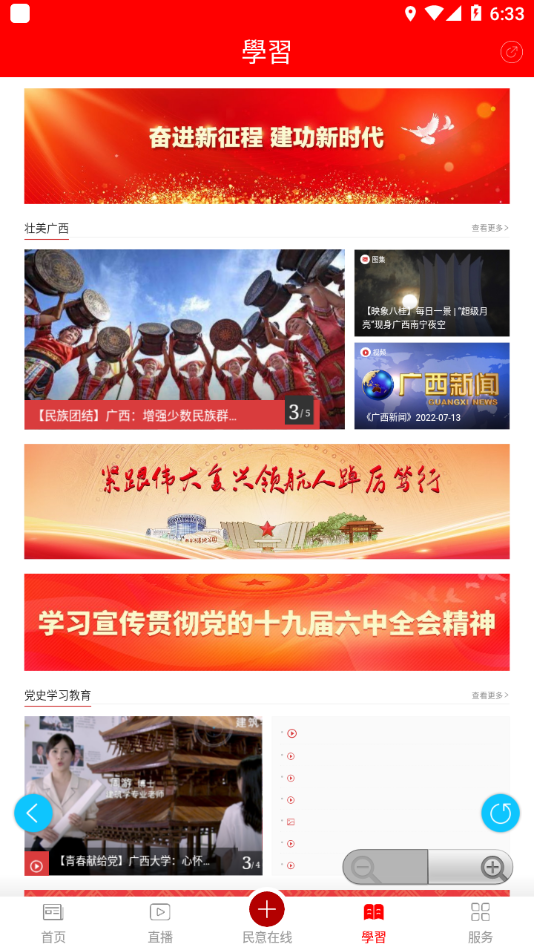Play the 广西新闻 2022-07-13 video

[432, 386]
